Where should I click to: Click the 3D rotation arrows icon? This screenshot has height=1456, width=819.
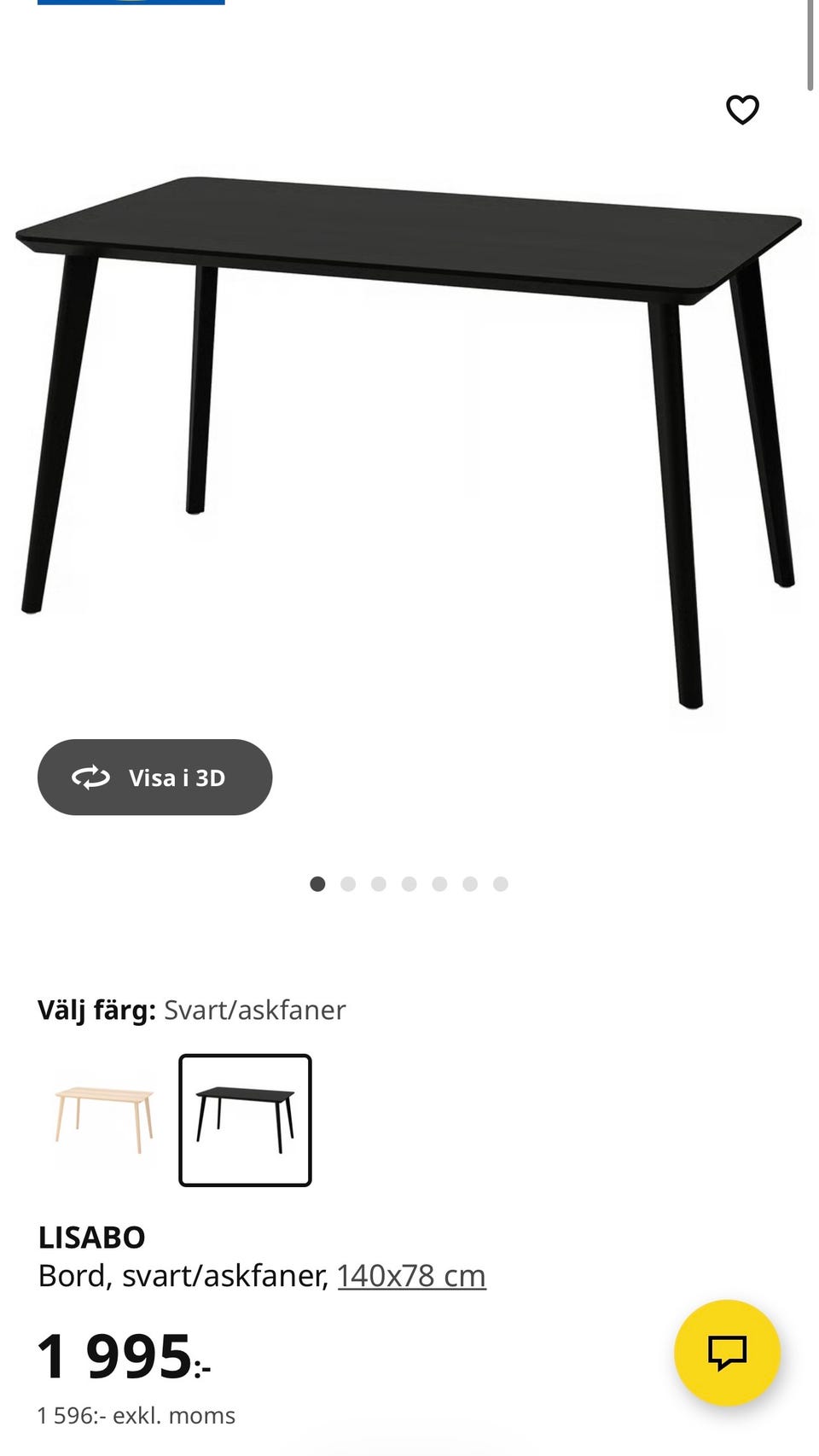(92, 777)
